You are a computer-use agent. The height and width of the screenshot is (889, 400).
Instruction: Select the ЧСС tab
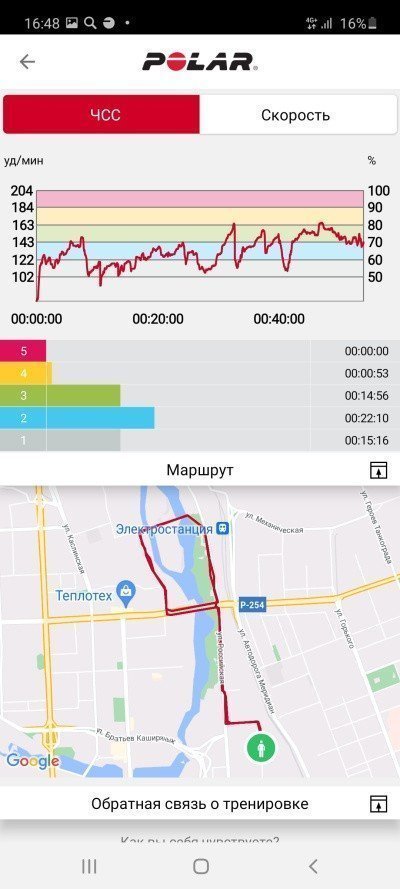click(102, 115)
